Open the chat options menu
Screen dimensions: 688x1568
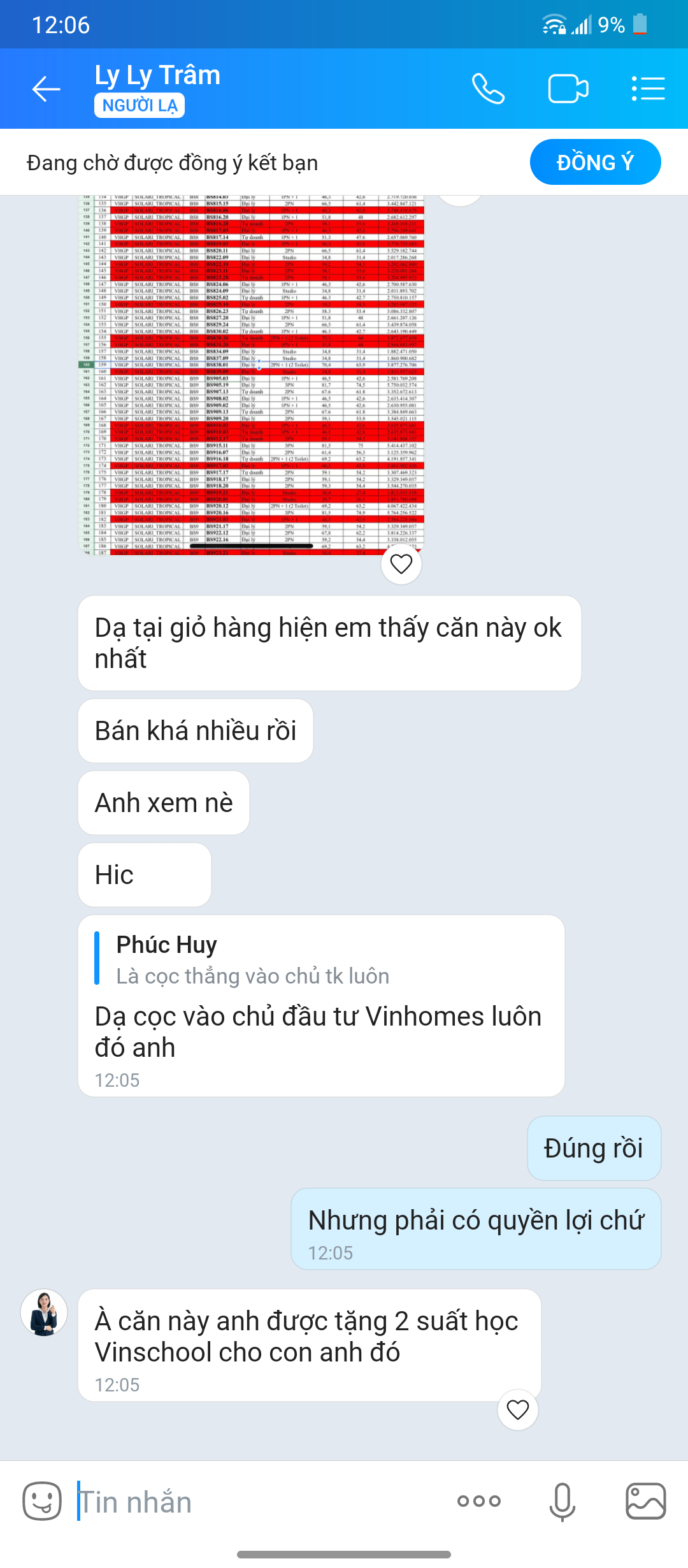tap(648, 89)
